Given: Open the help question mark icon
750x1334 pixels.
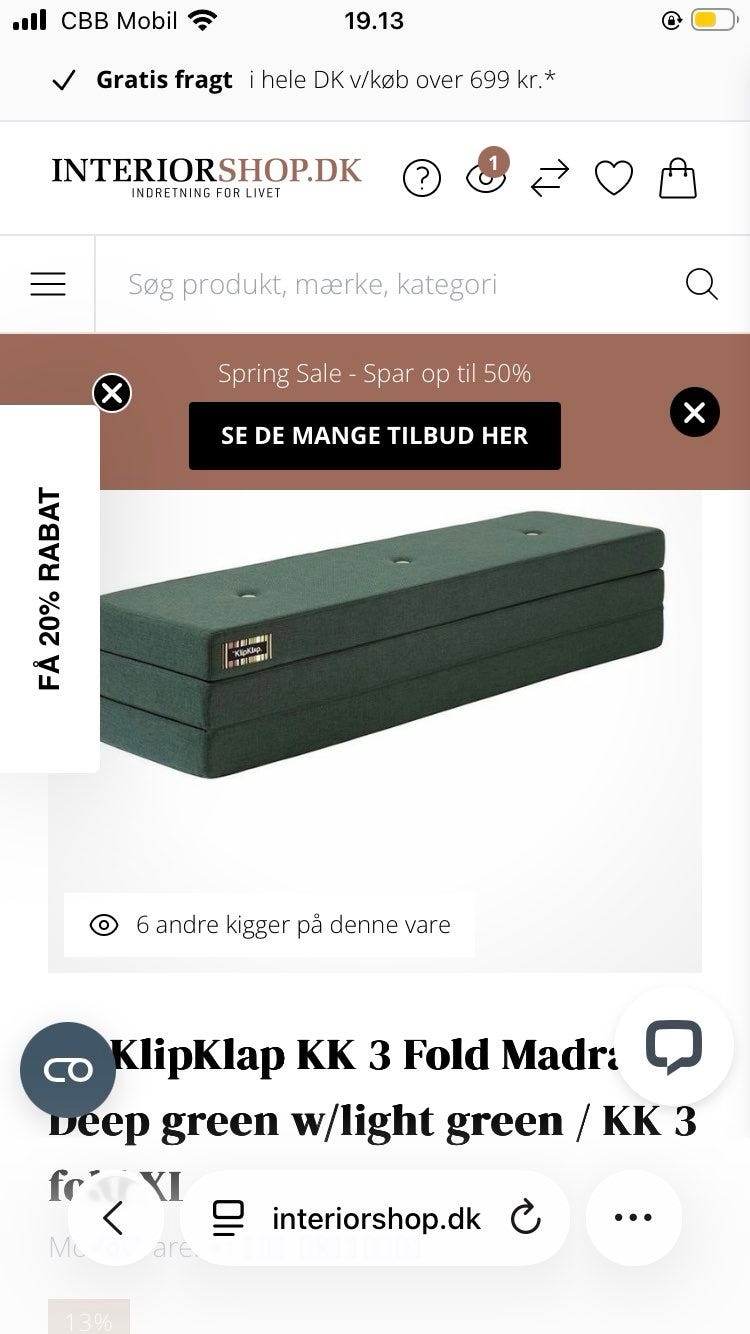Looking at the screenshot, I should [x=421, y=179].
